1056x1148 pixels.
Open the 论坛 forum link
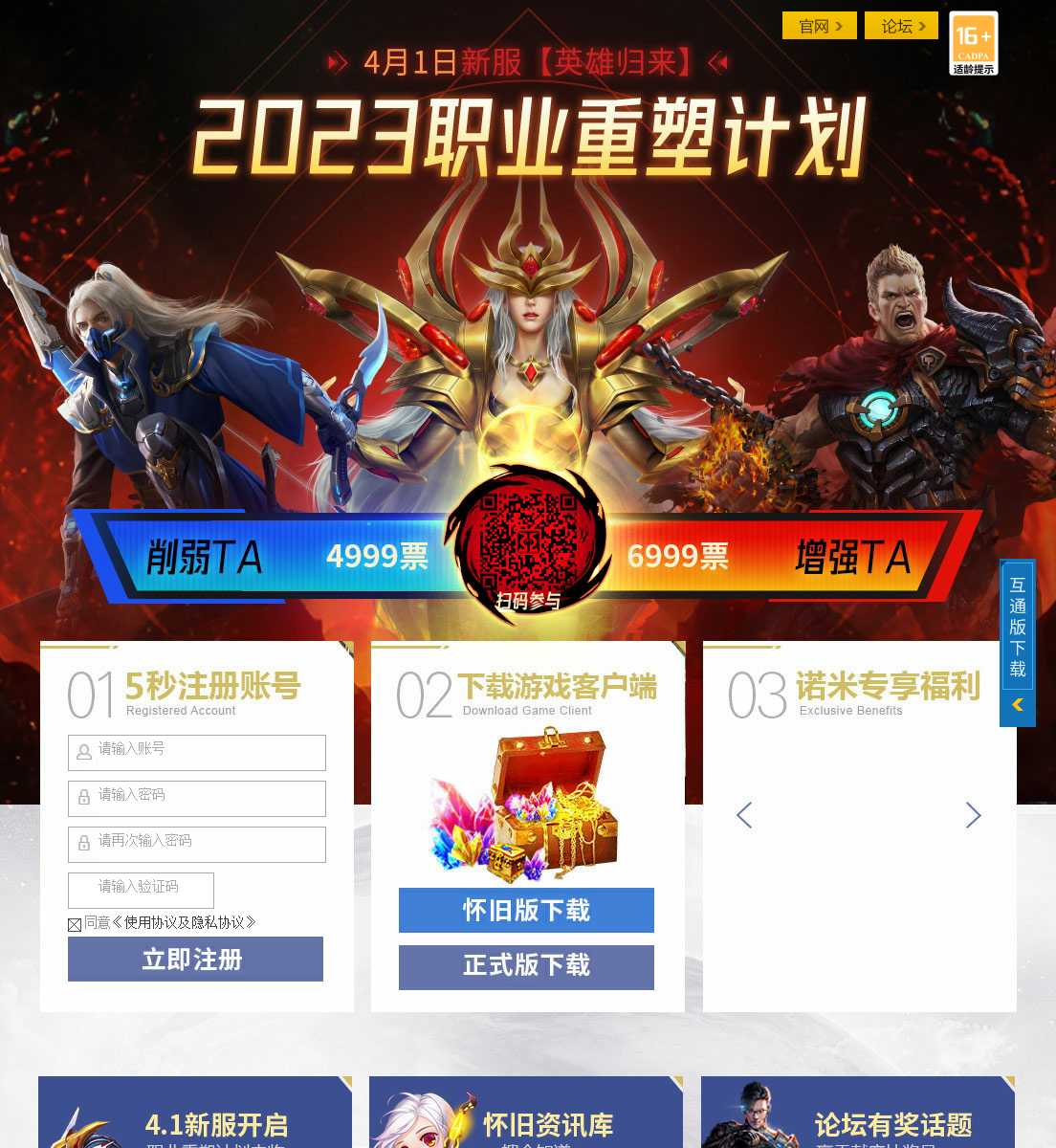tap(901, 26)
